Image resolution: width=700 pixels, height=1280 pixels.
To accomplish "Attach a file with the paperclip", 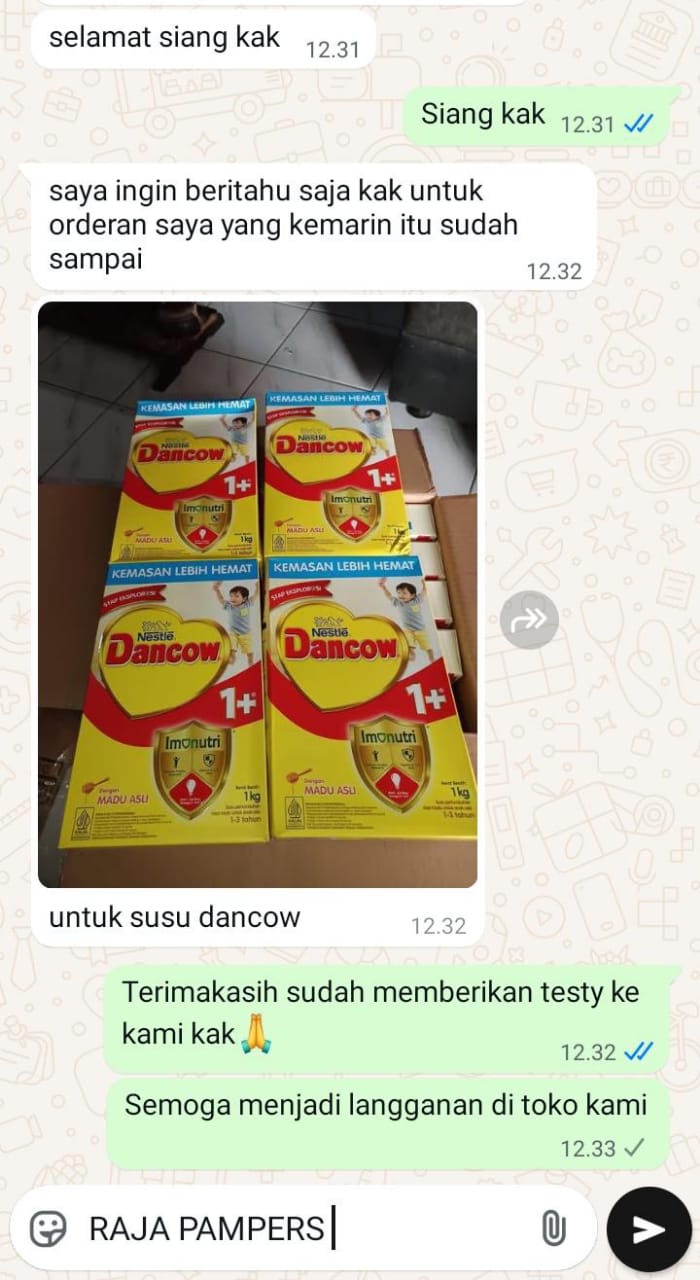I will pyautogui.click(x=553, y=1227).
